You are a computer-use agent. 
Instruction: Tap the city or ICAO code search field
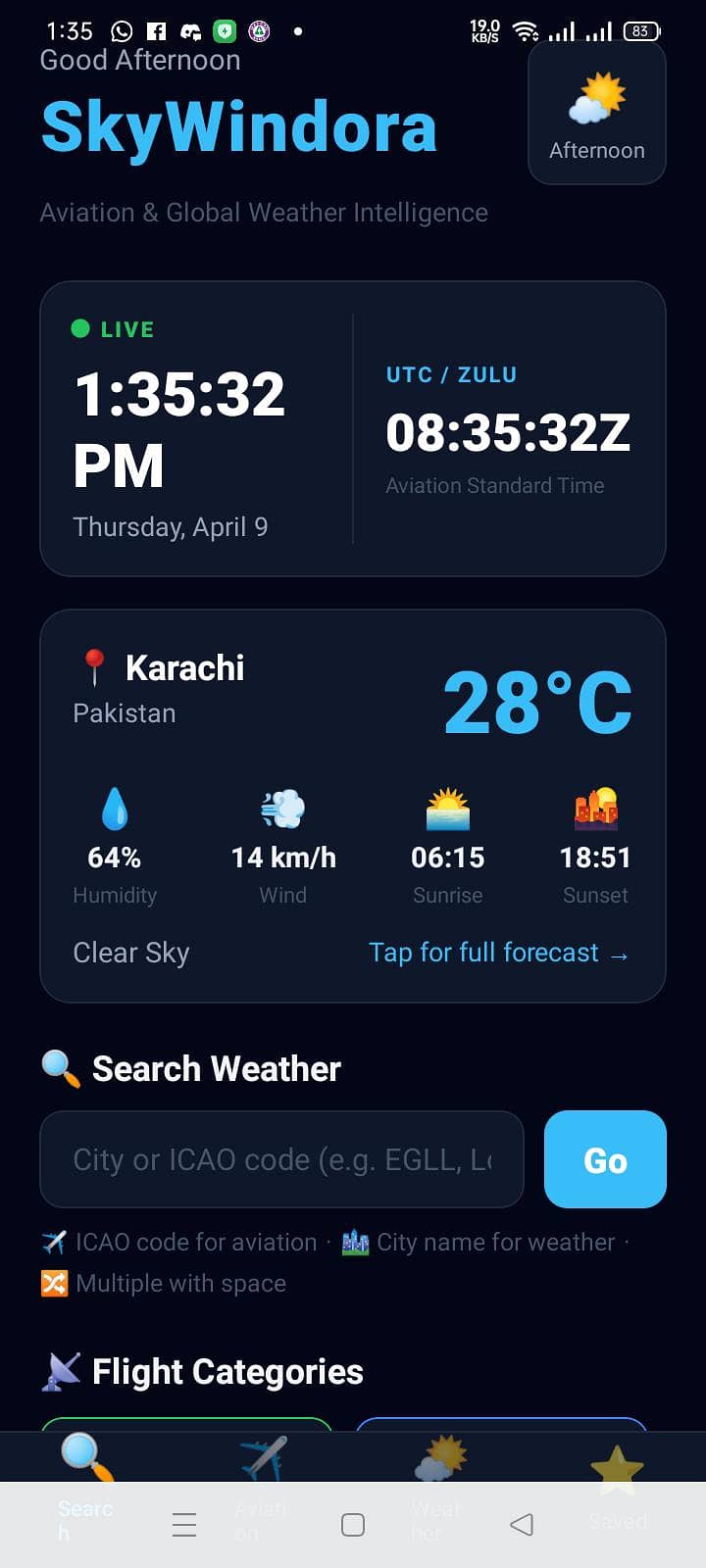tap(281, 1159)
